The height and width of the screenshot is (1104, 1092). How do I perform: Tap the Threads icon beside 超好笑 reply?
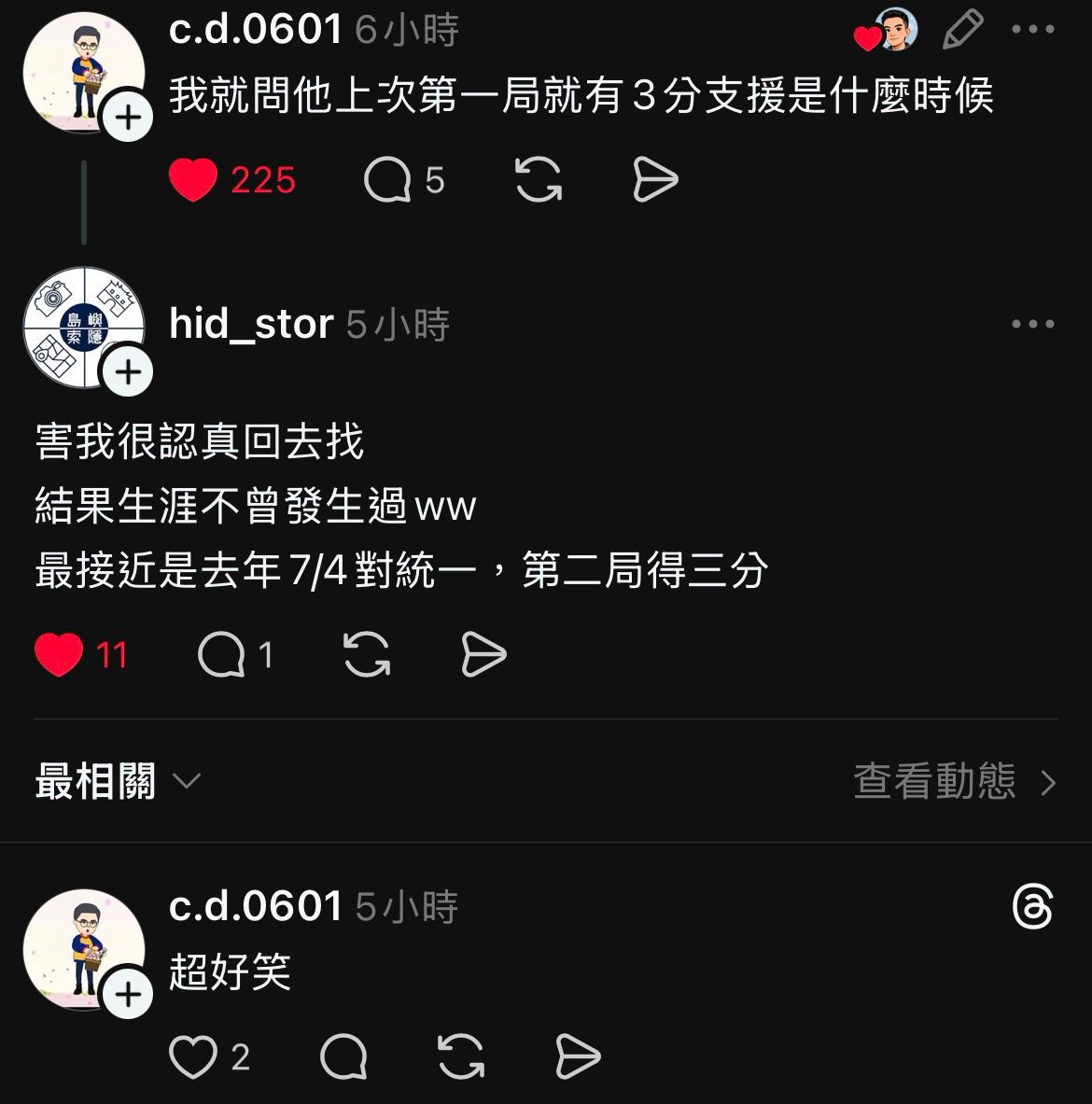(1033, 907)
